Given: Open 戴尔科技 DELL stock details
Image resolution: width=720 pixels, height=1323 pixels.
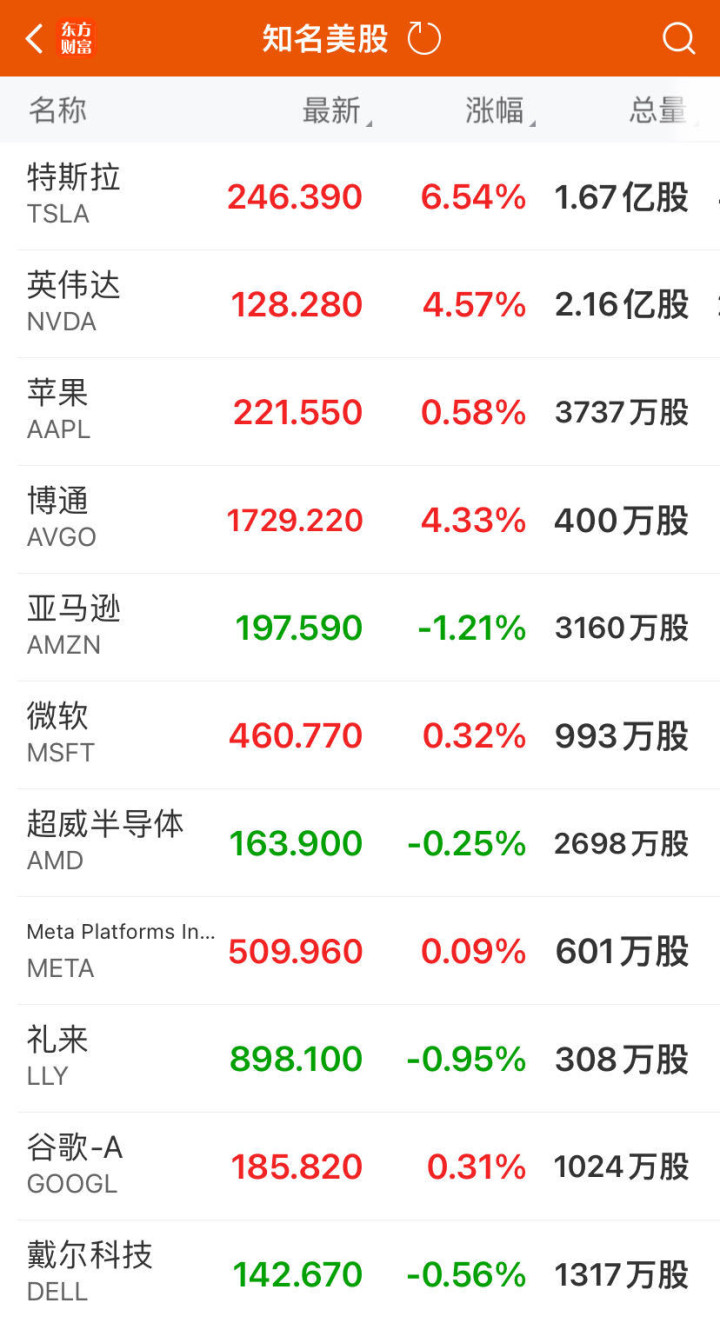Looking at the screenshot, I should coord(360,1273).
